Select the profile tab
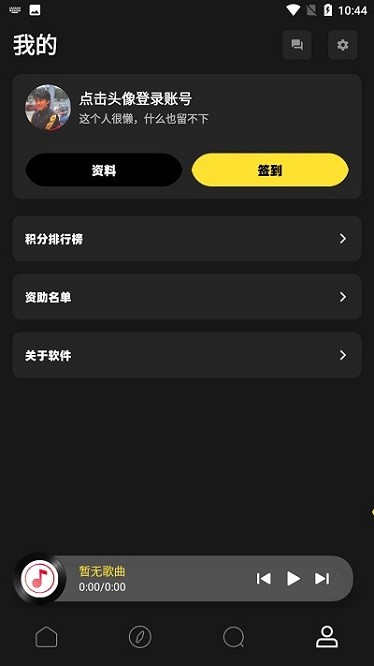374x666 pixels. [327, 638]
